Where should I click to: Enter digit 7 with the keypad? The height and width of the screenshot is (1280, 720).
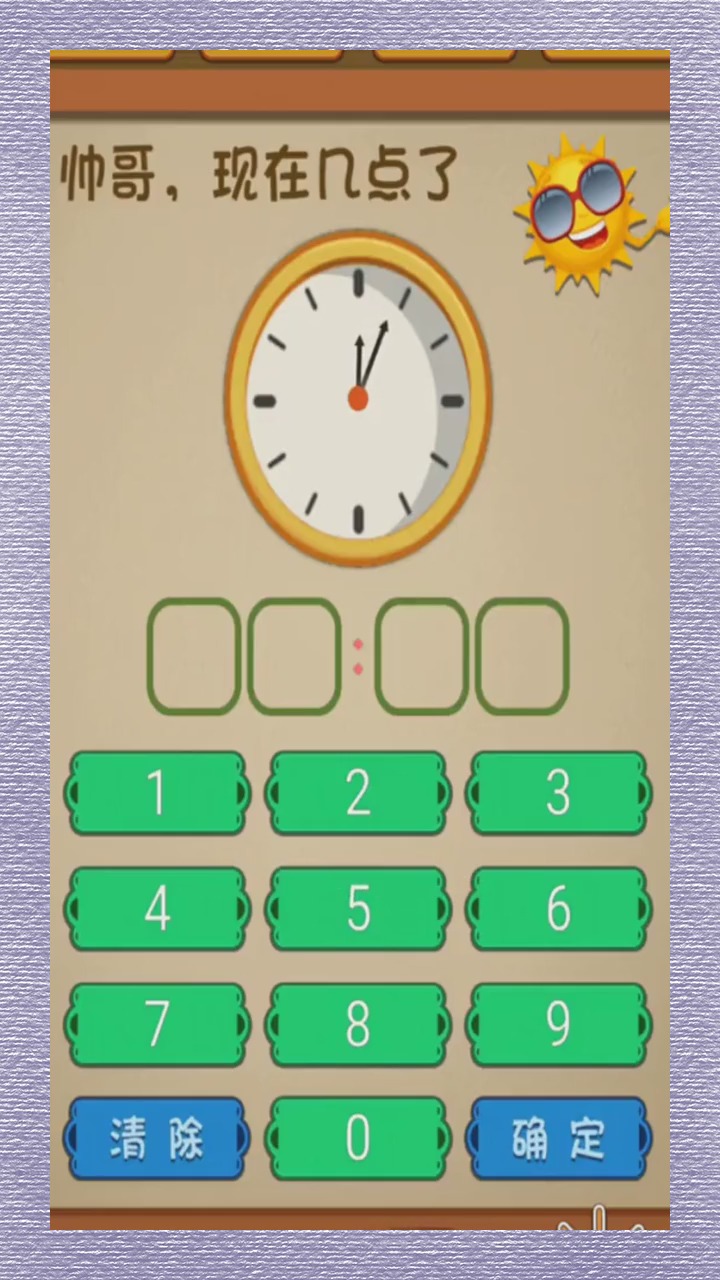click(x=157, y=1024)
